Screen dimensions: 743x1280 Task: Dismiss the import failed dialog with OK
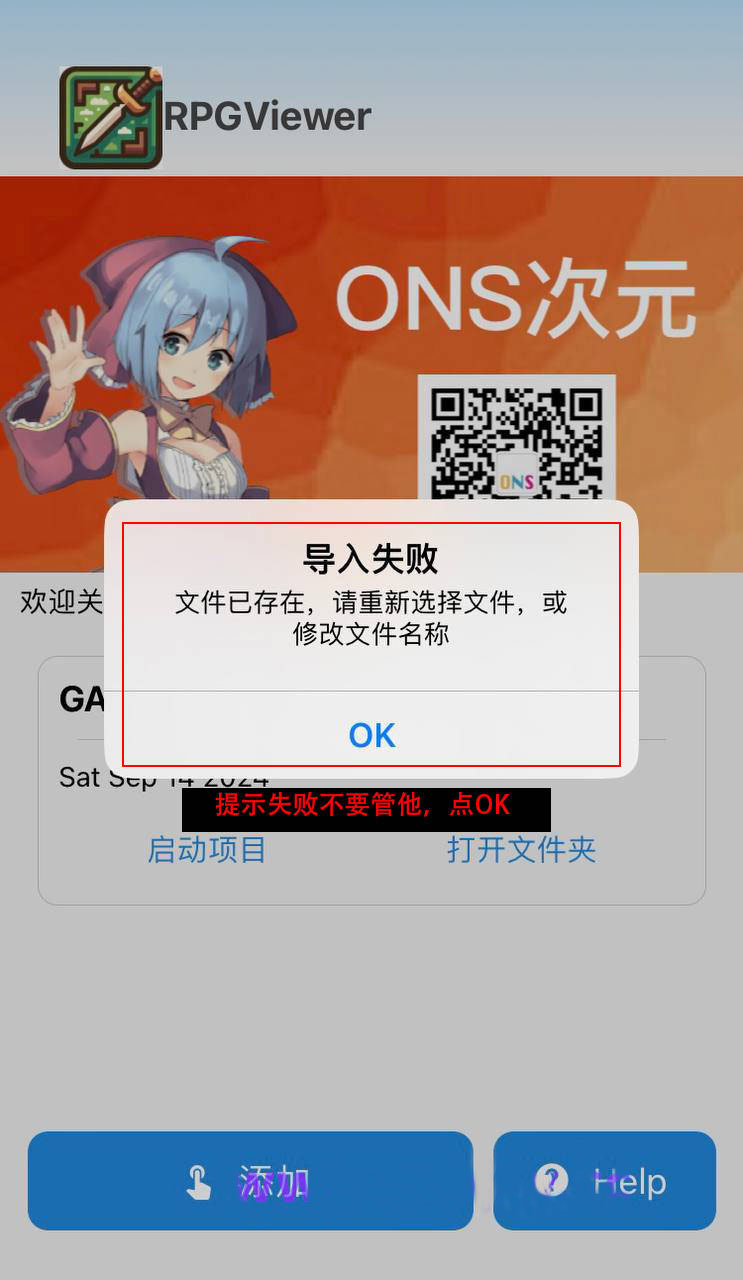[x=372, y=735]
